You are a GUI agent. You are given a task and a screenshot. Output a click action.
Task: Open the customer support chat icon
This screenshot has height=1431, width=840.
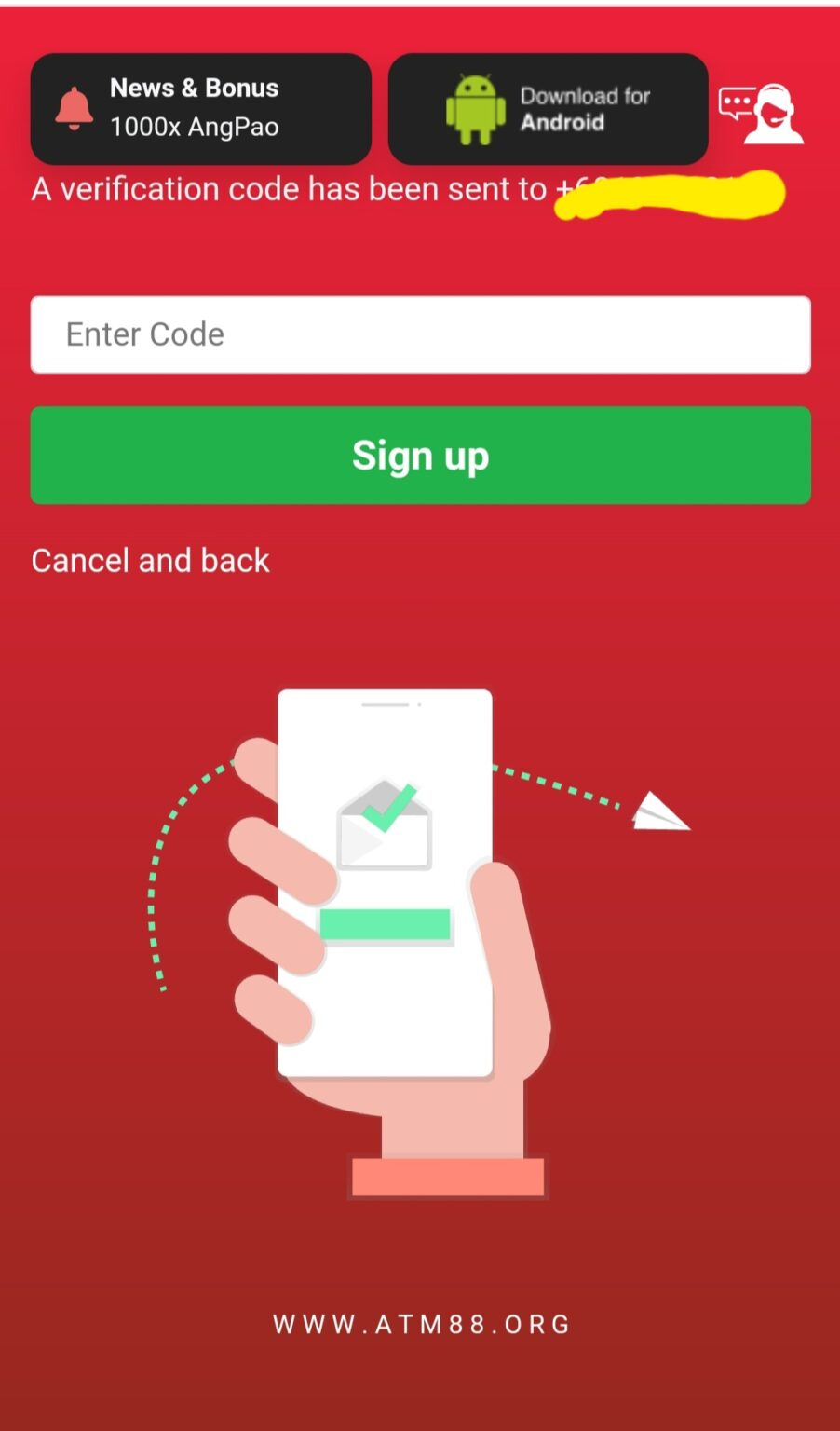point(763,114)
